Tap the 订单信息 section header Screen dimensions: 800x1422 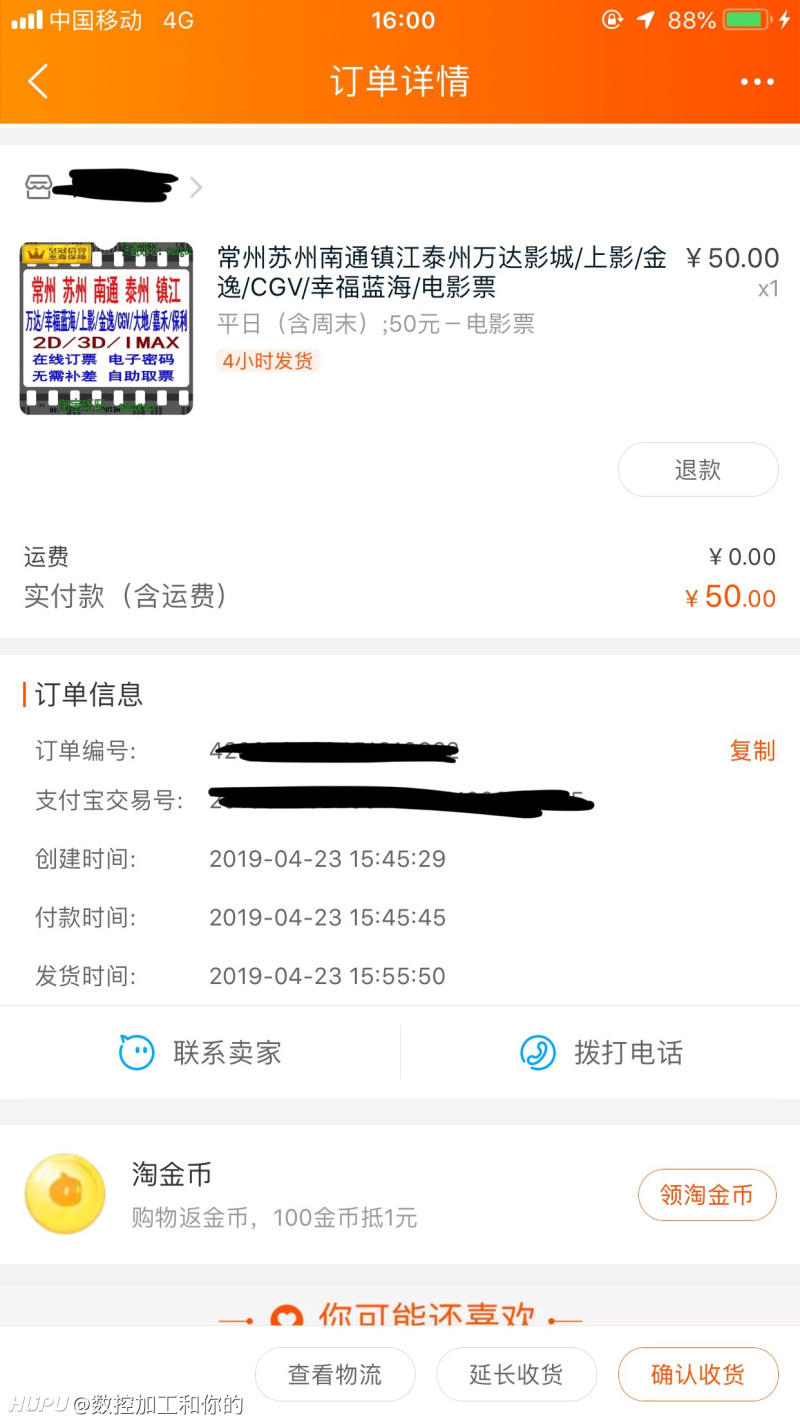point(86,695)
